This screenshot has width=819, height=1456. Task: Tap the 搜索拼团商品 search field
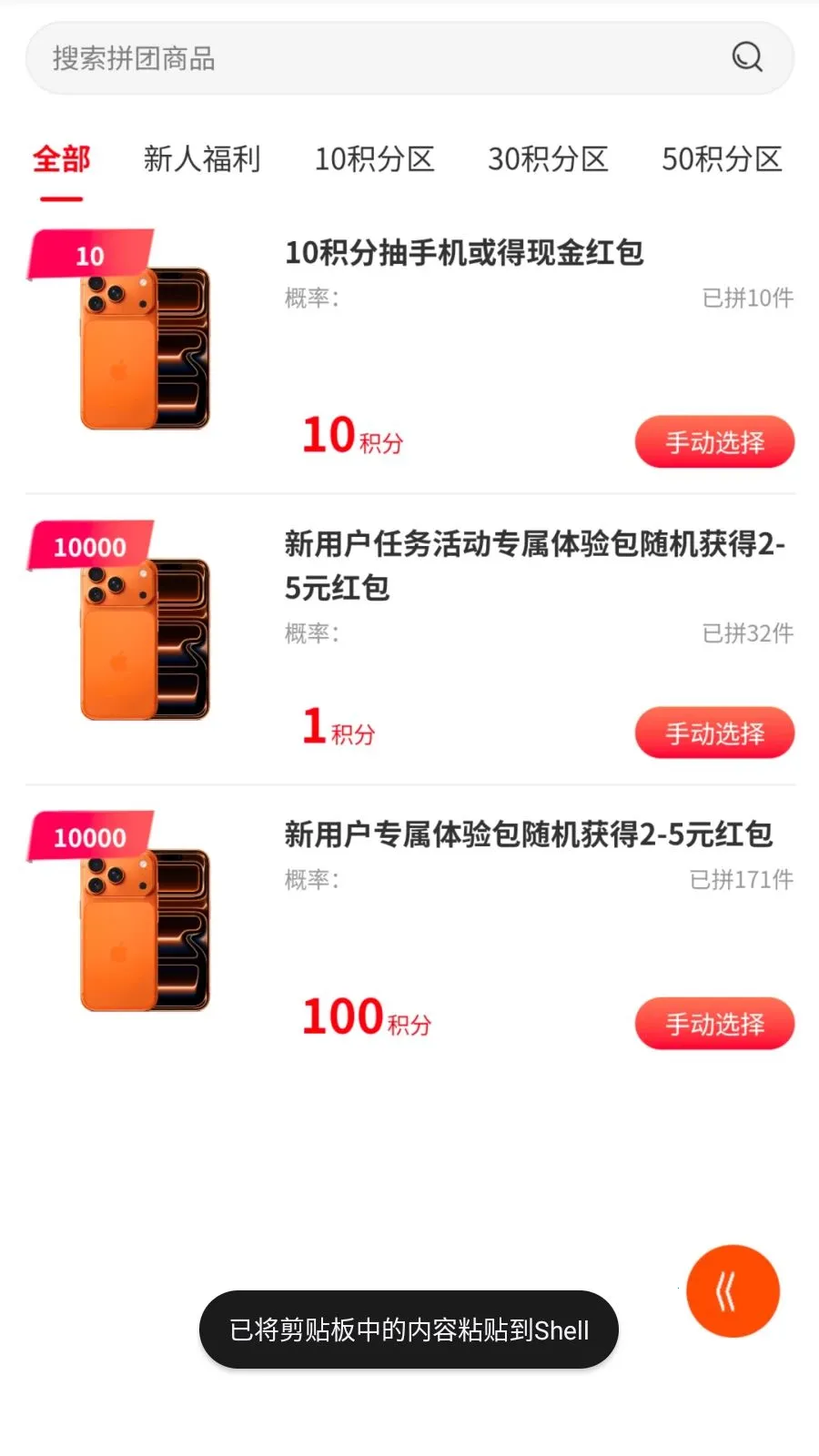point(409,58)
